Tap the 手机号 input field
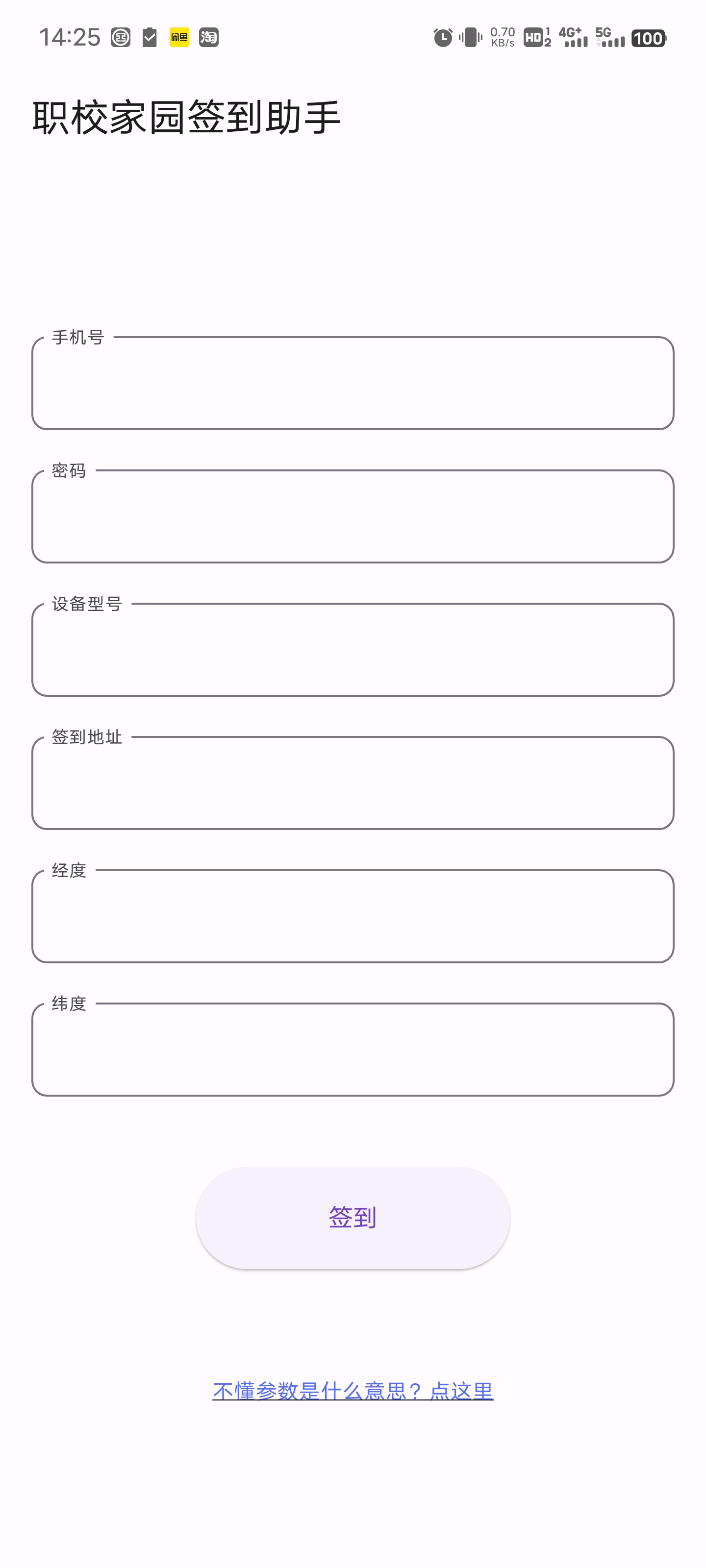706x1568 pixels. pos(353,384)
